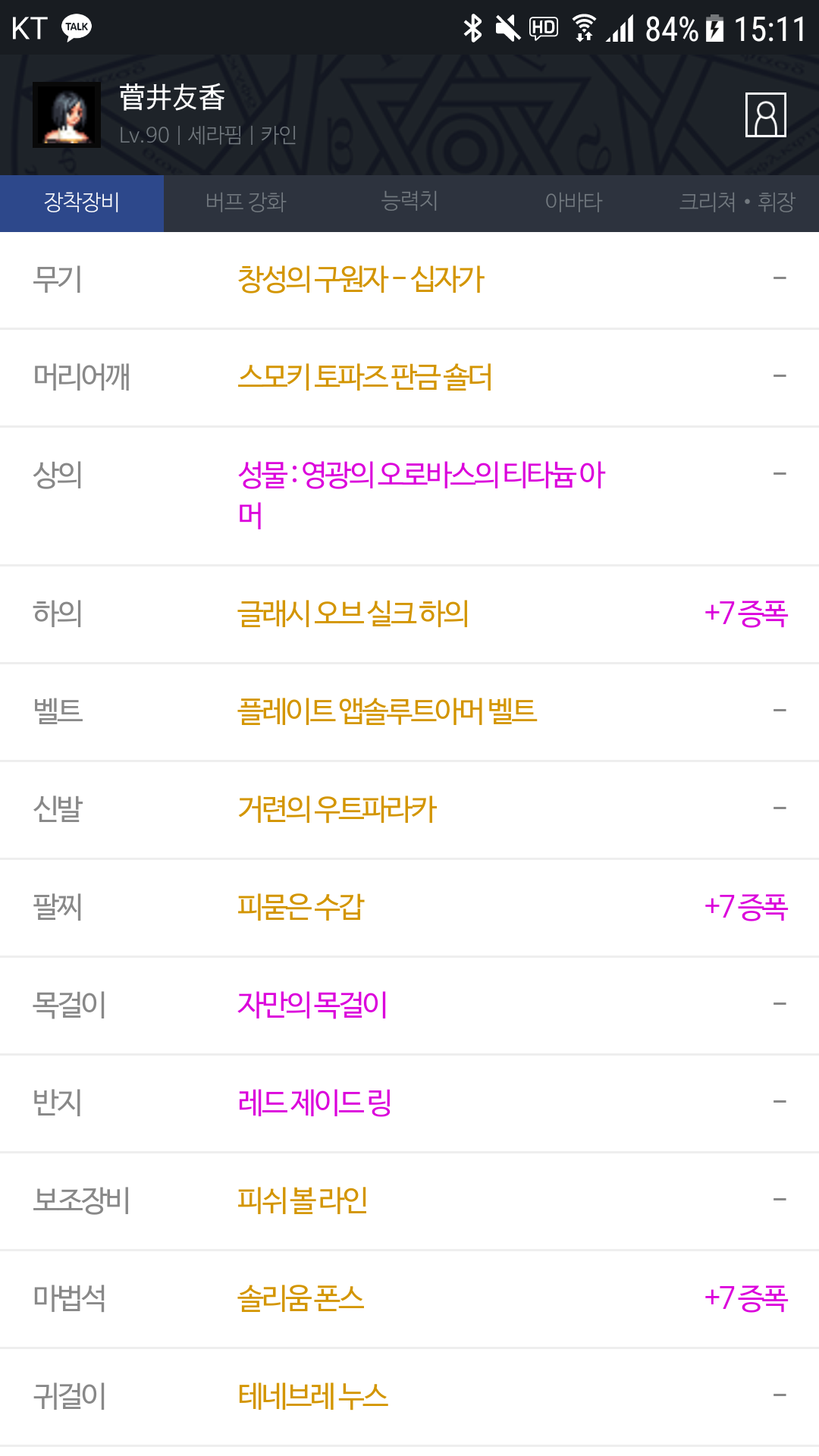Open 글래시 오브 실크 하의 item
This screenshot has height=1456, width=819.
[x=353, y=613]
